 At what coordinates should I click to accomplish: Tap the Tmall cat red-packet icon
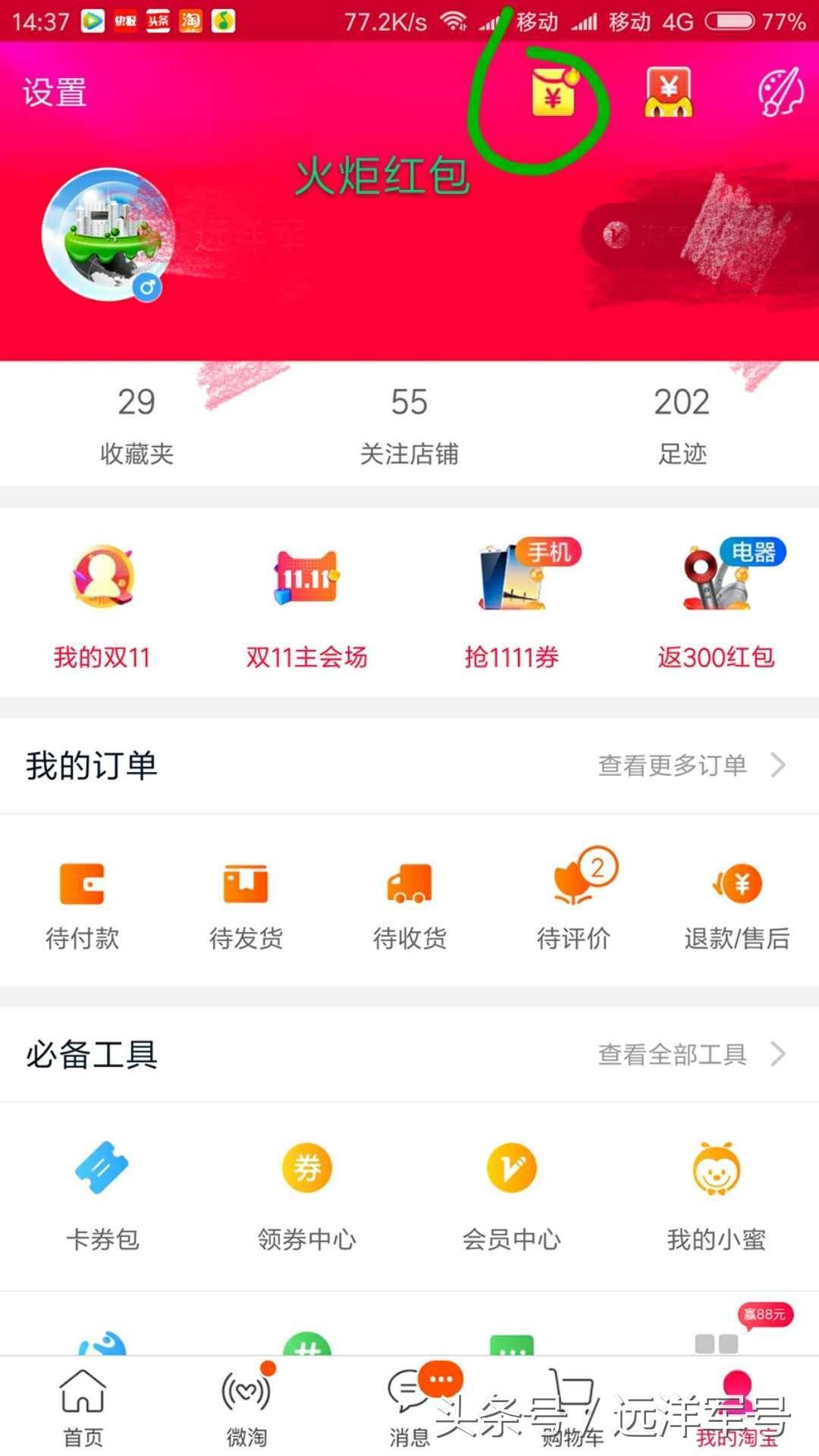669,92
